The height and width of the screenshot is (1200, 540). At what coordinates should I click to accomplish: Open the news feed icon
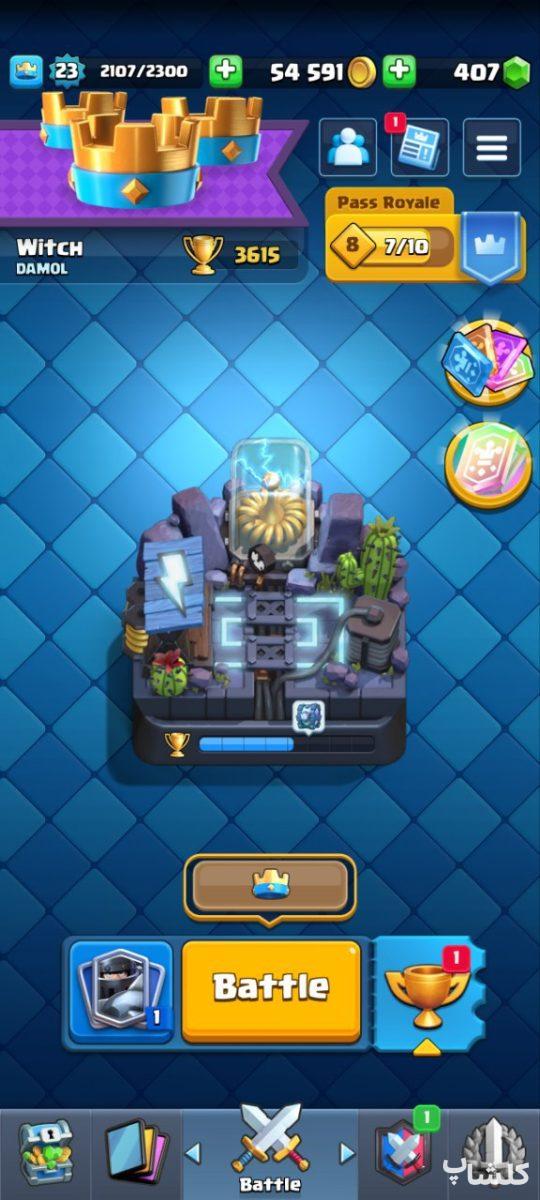click(x=420, y=147)
